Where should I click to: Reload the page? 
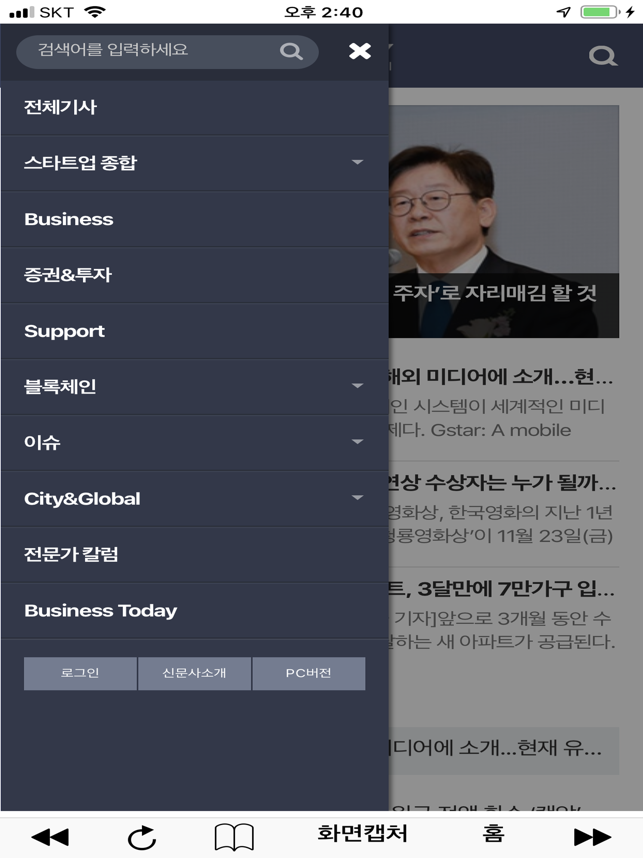click(142, 837)
